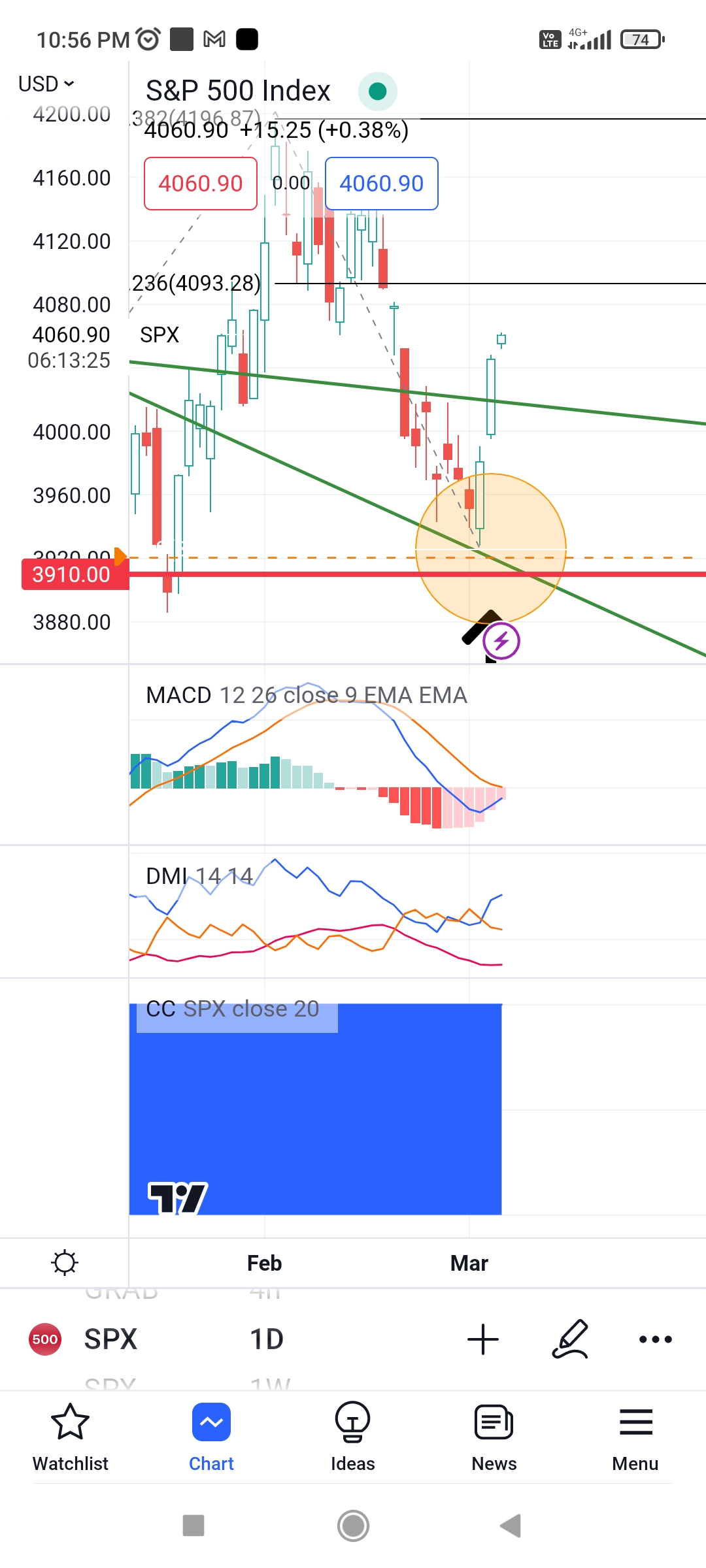706x1568 pixels.
Task: Tap the blue 4060.90 buy price button
Action: [x=382, y=184]
